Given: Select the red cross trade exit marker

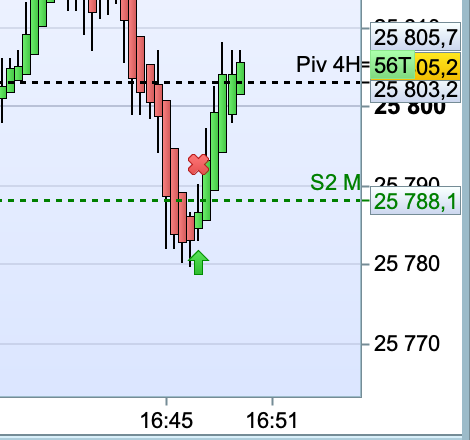Looking at the screenshot, I should (198, 165).
